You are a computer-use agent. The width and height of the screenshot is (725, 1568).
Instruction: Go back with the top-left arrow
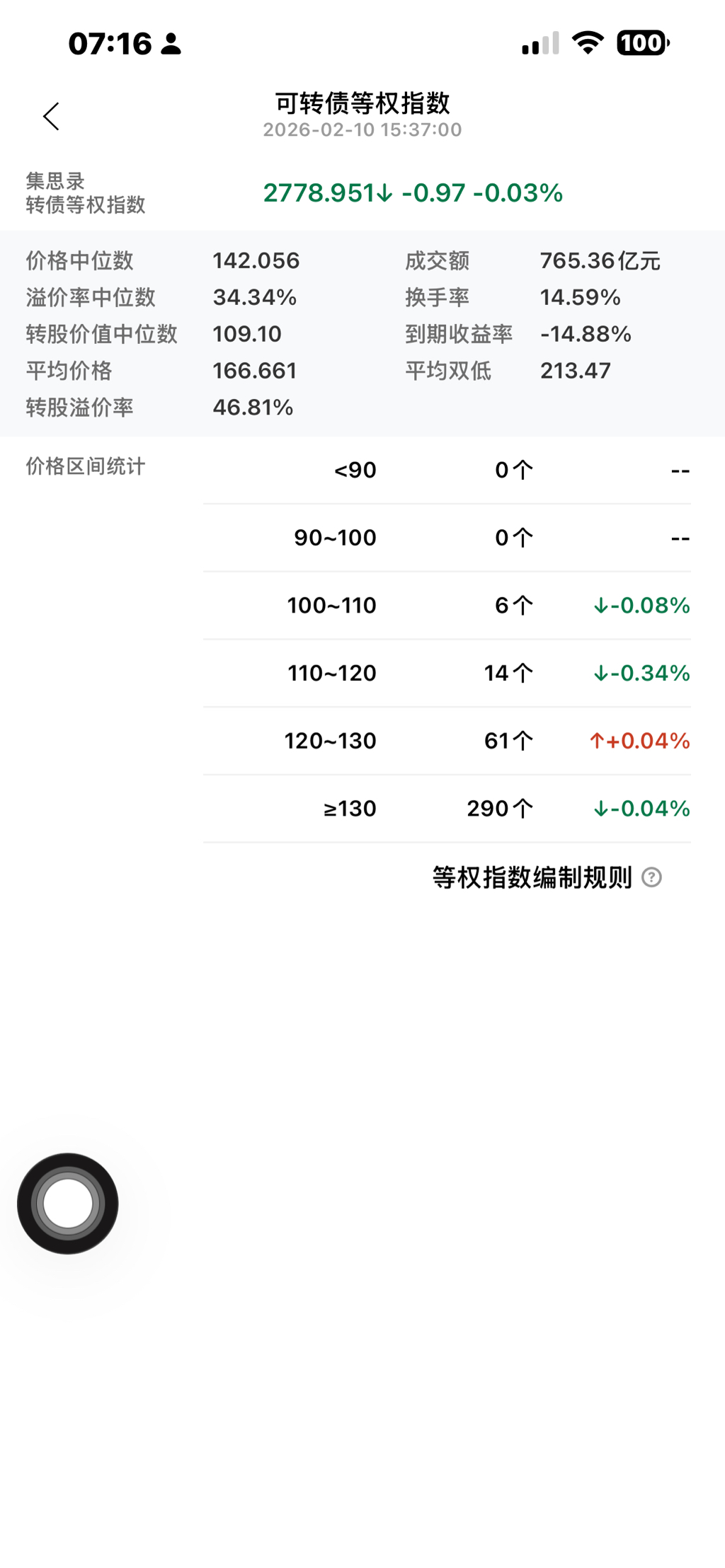51,117
